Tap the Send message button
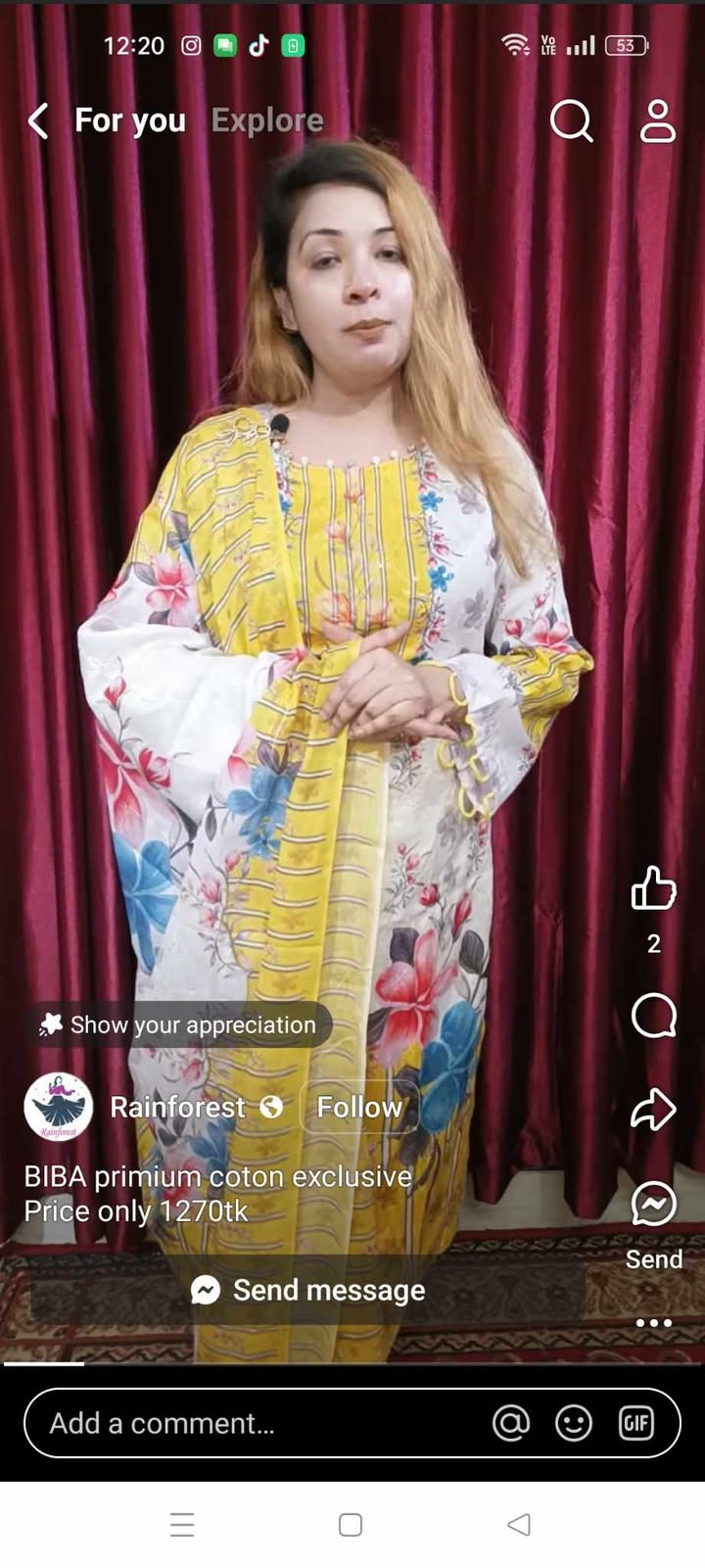705x1568 pixels. pyautogui.click(x=308, y=1290)
